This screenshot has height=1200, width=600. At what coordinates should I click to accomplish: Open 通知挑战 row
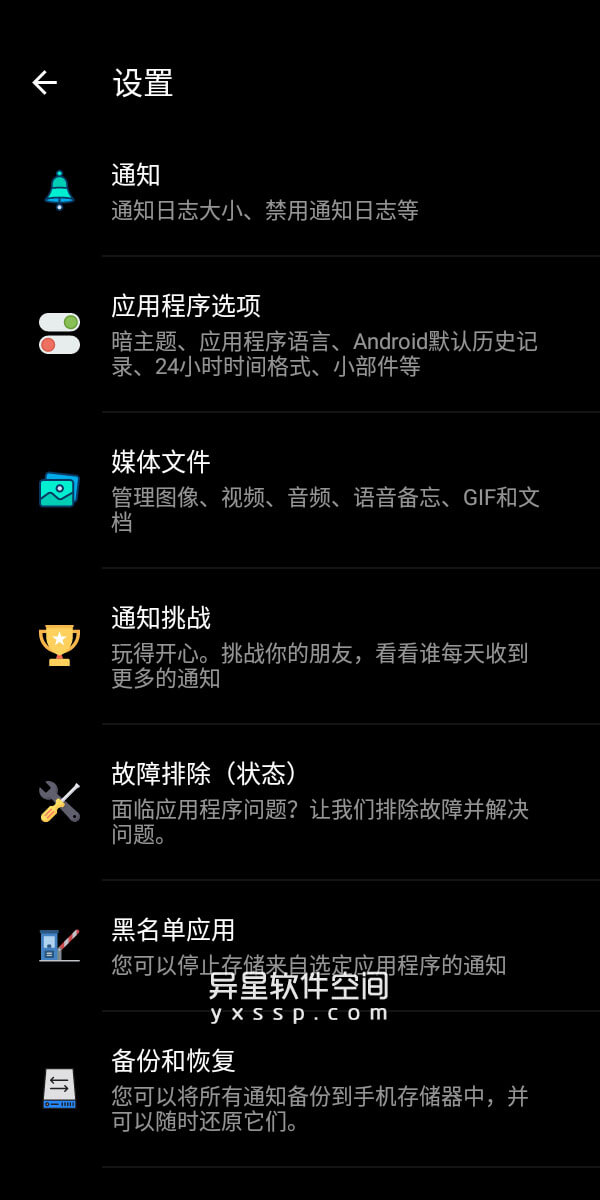[x=300, y=646]
